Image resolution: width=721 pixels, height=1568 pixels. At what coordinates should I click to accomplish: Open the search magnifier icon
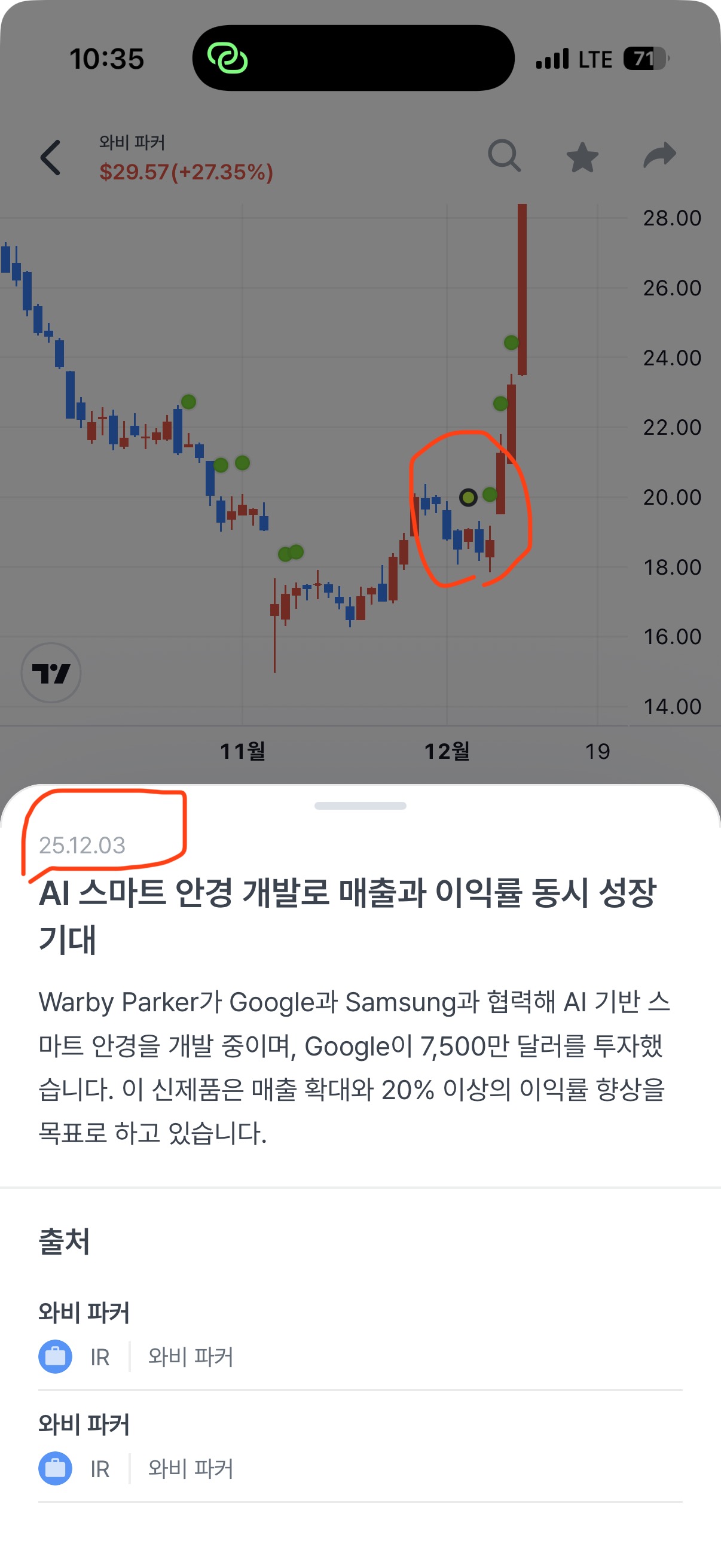click(x=505, y=156)
